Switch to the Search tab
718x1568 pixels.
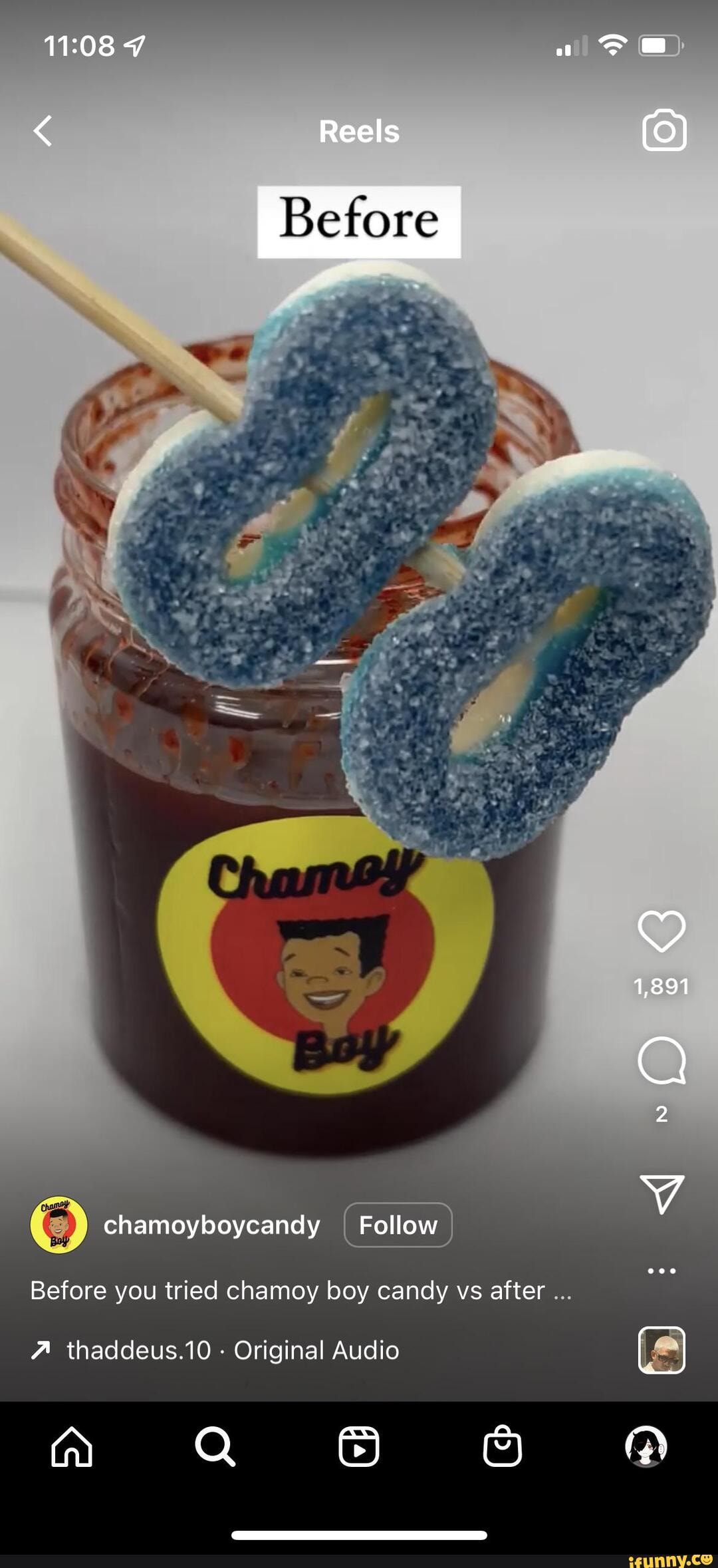point(215,1446)
